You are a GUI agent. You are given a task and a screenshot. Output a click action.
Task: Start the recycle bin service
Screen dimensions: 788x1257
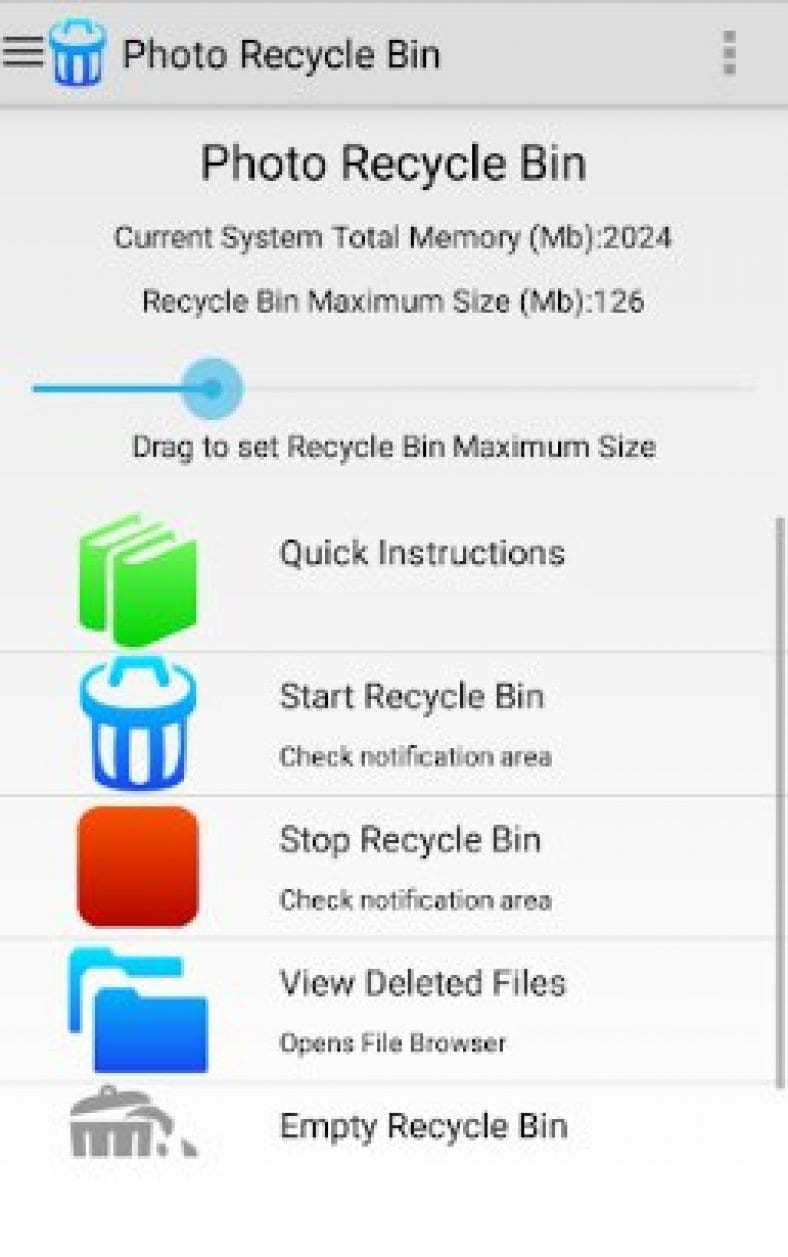412,697
